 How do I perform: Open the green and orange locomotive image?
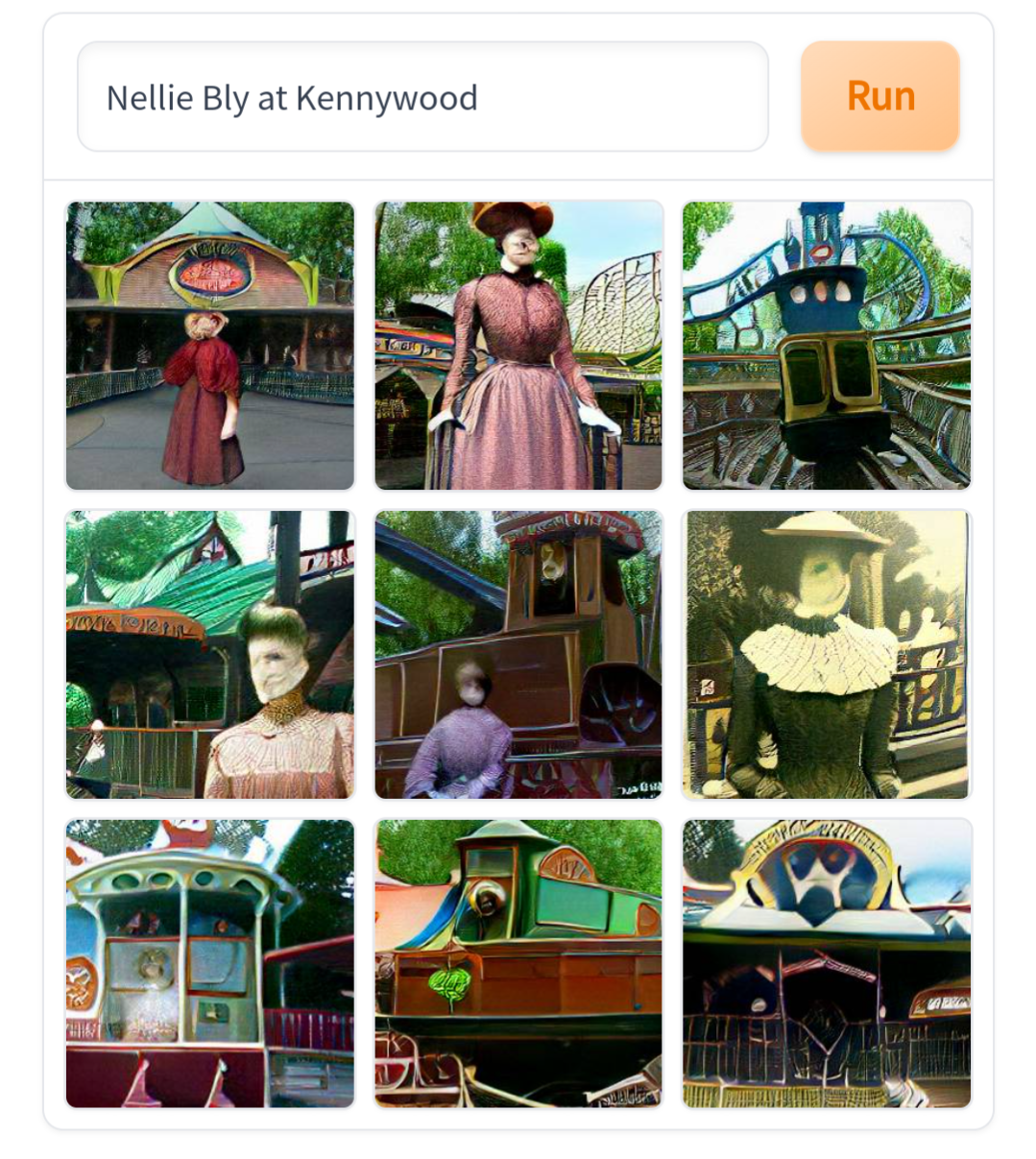click(x=518, y=963)
